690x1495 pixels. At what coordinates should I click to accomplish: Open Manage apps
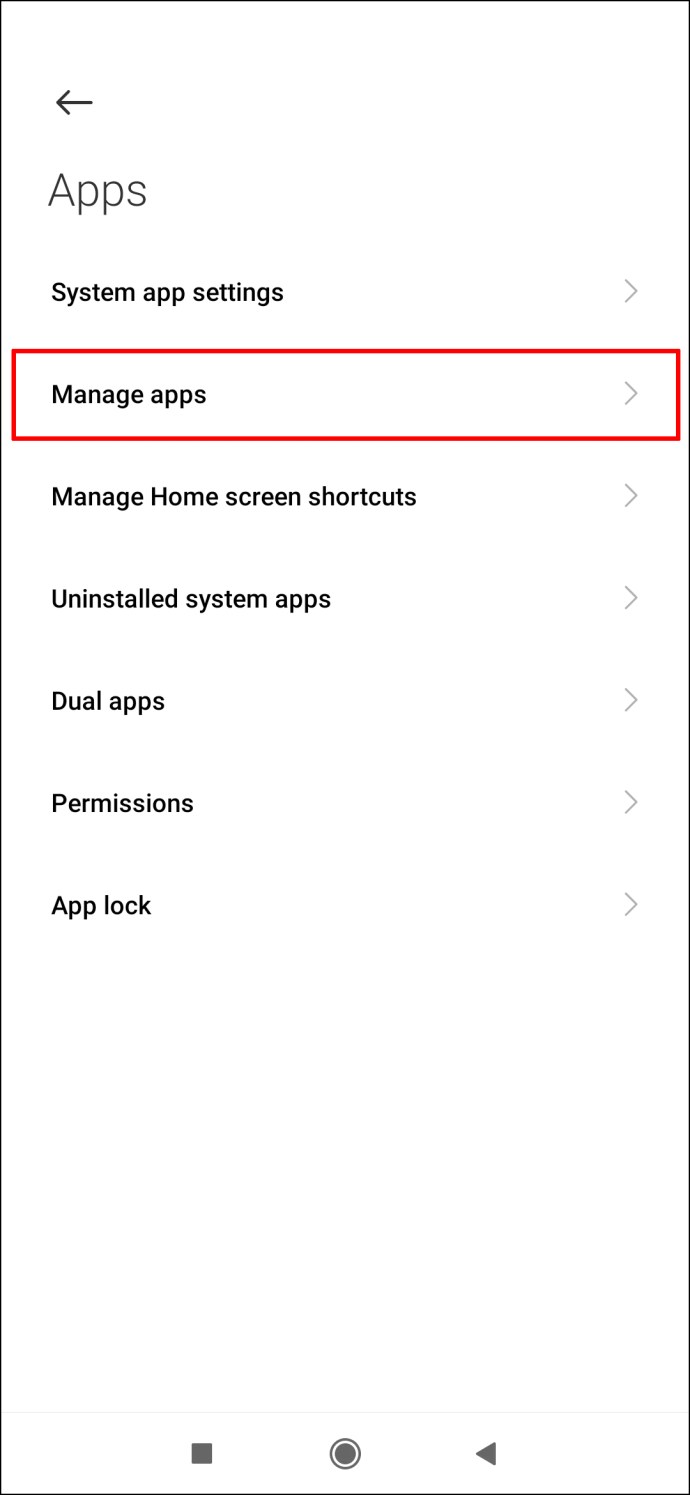coord(345,394)
